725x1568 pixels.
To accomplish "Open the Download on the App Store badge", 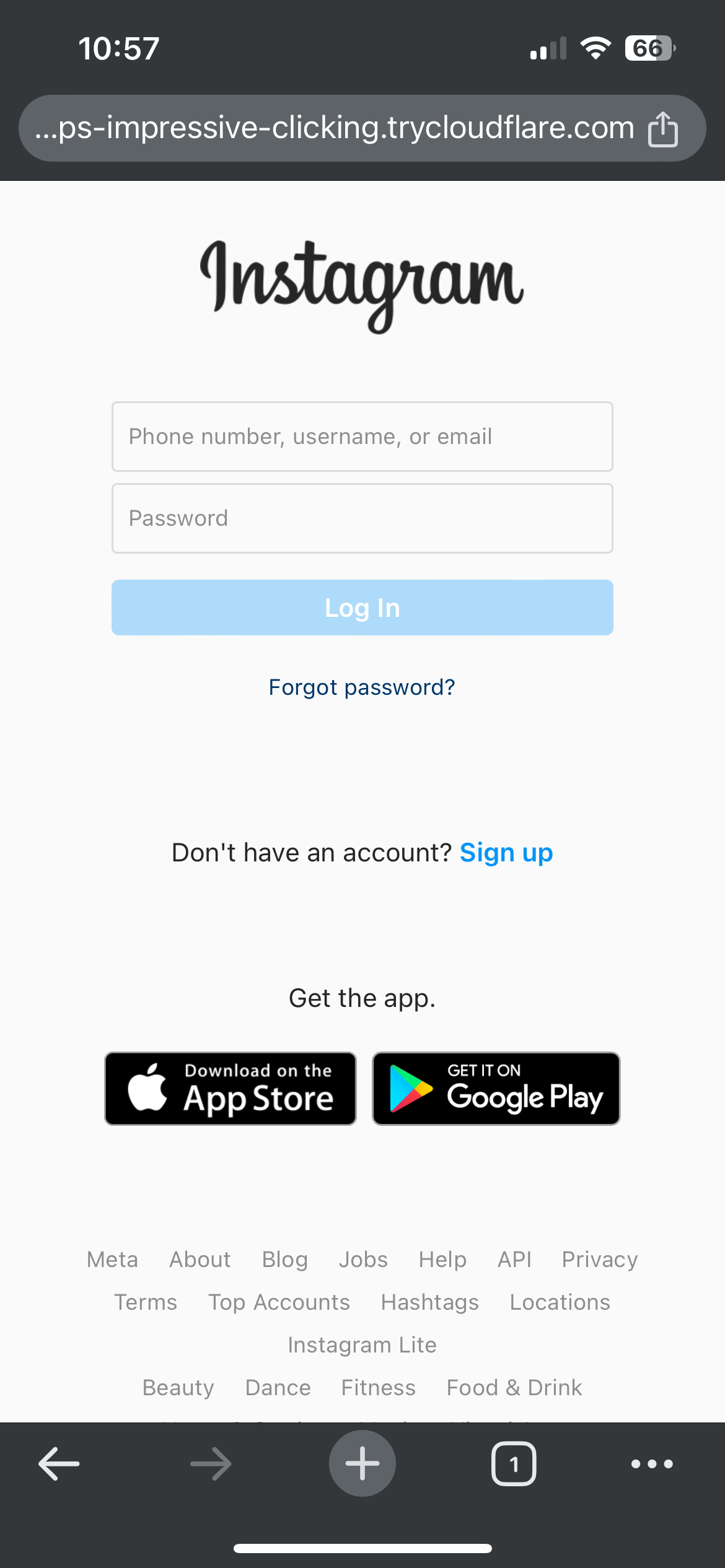I will (231, 1089).
